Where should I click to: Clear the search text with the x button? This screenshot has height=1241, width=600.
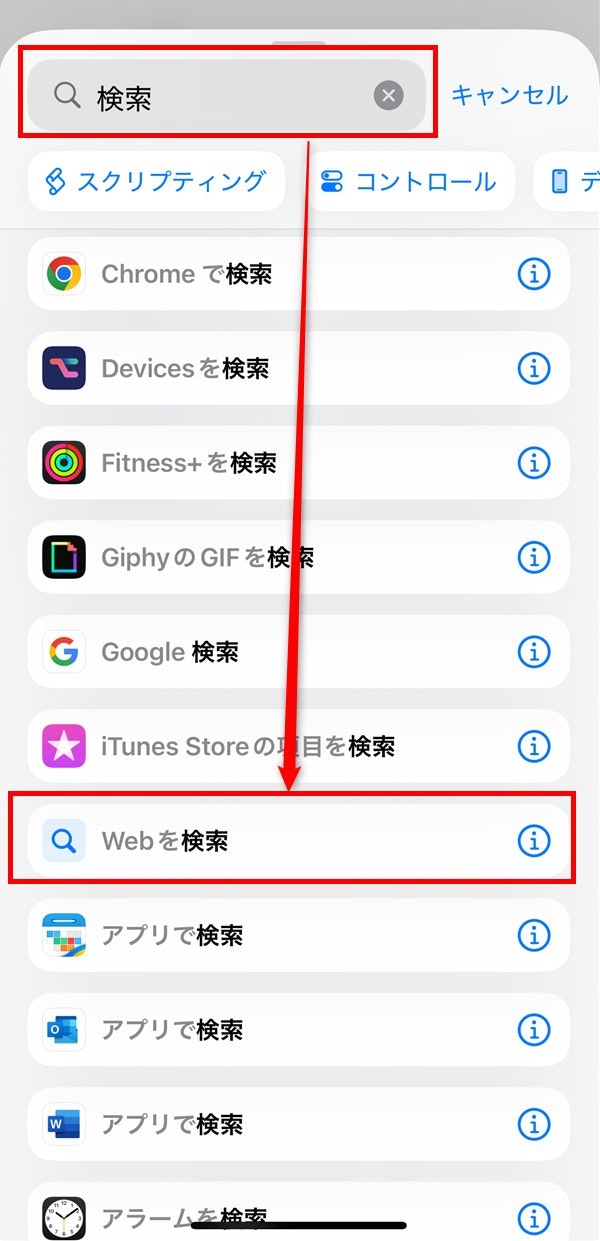[388, 96]
